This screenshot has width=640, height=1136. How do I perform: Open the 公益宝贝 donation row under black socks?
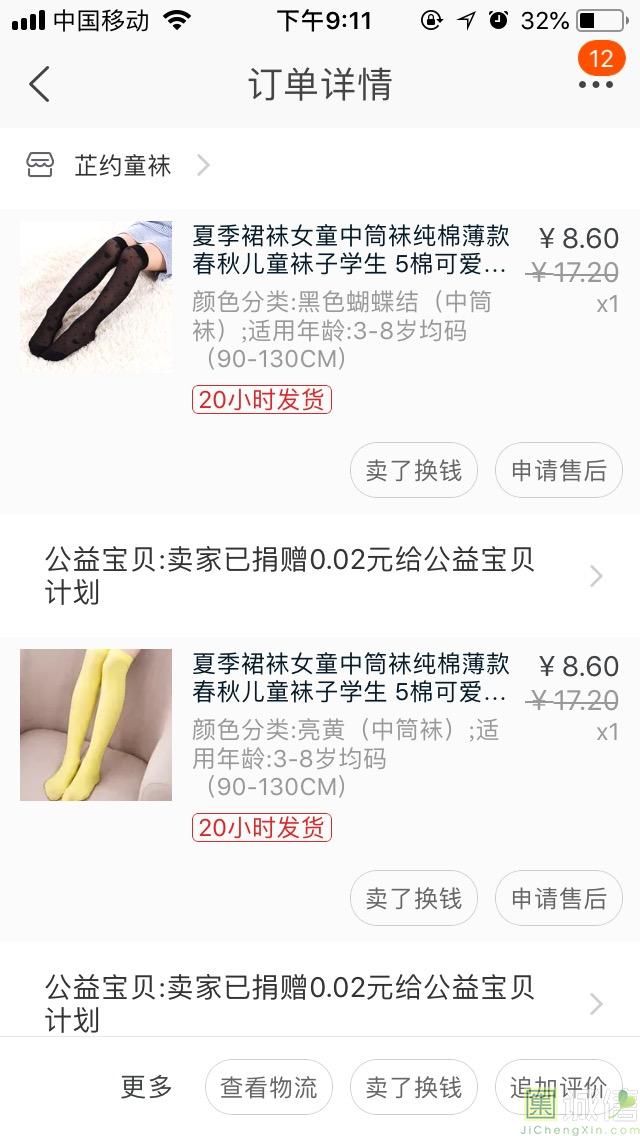320,575
